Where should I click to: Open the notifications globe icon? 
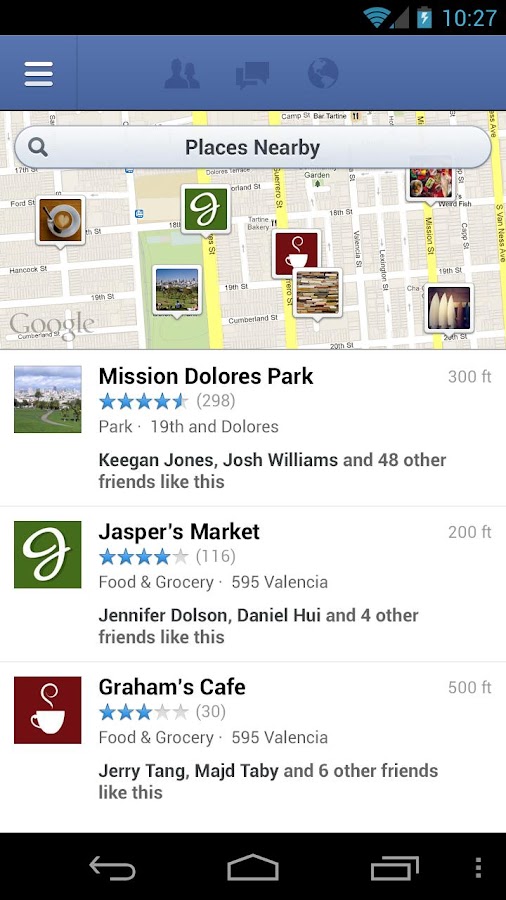tap(322, 73)
